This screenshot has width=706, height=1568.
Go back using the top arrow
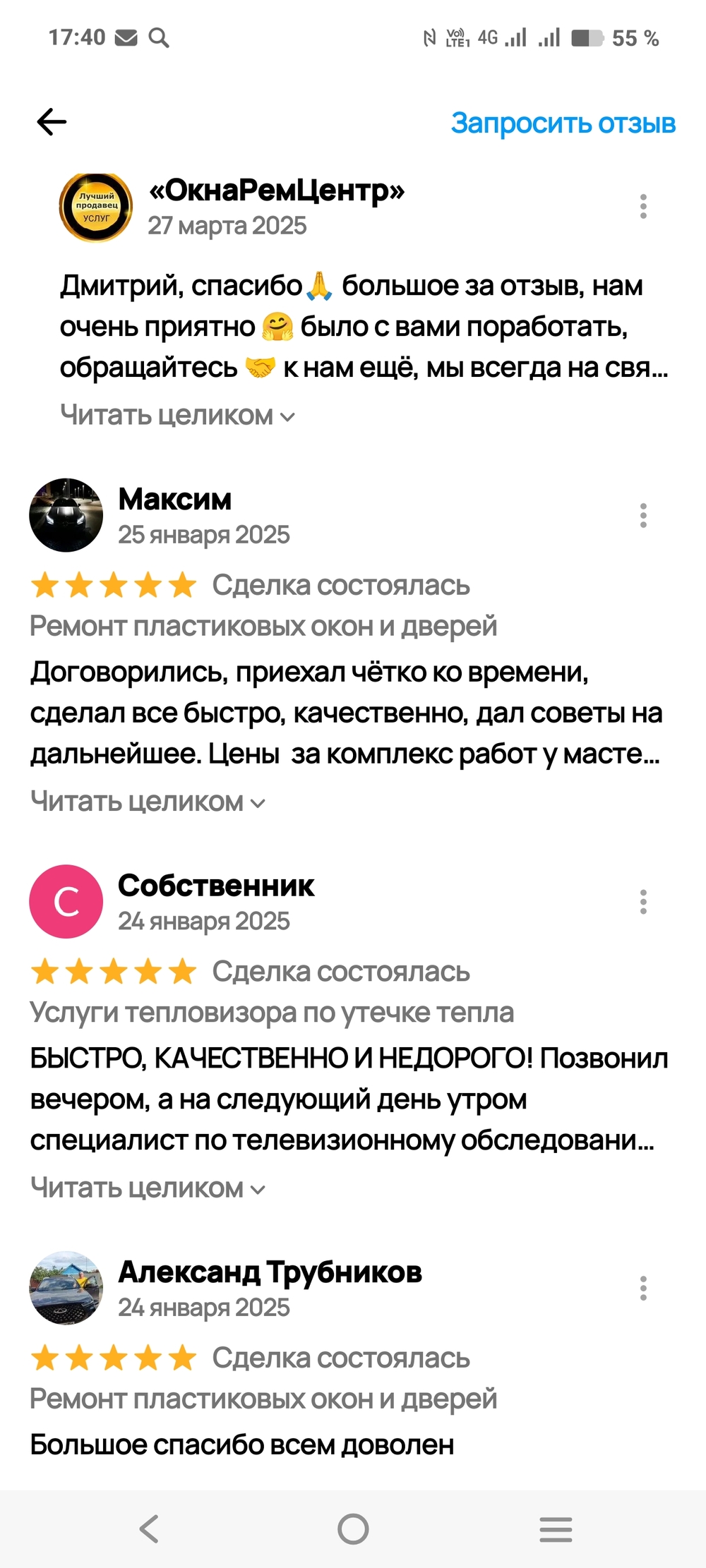[x=52, y=122]
